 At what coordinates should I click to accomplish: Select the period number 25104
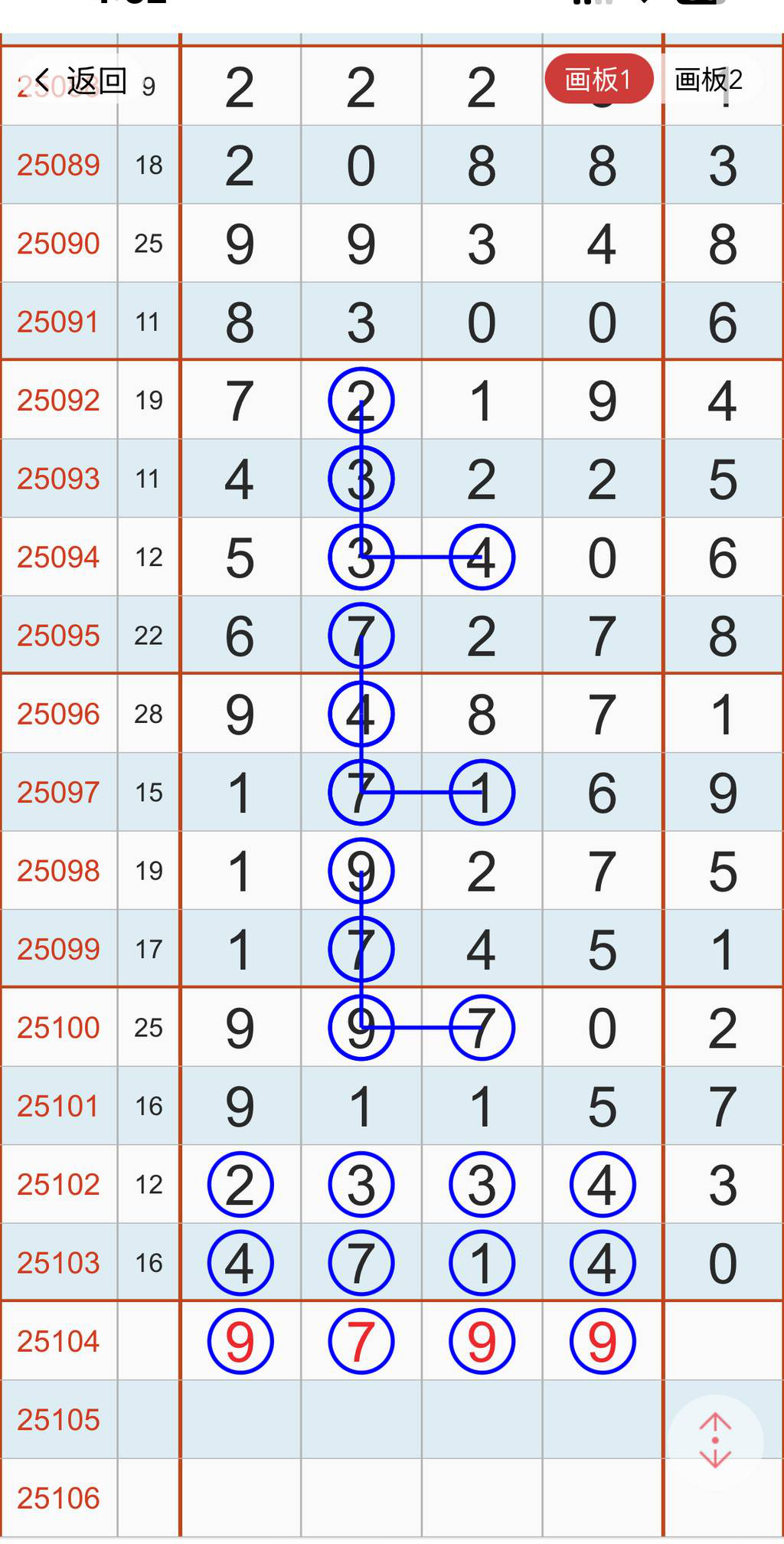[x=59, y=1341]
